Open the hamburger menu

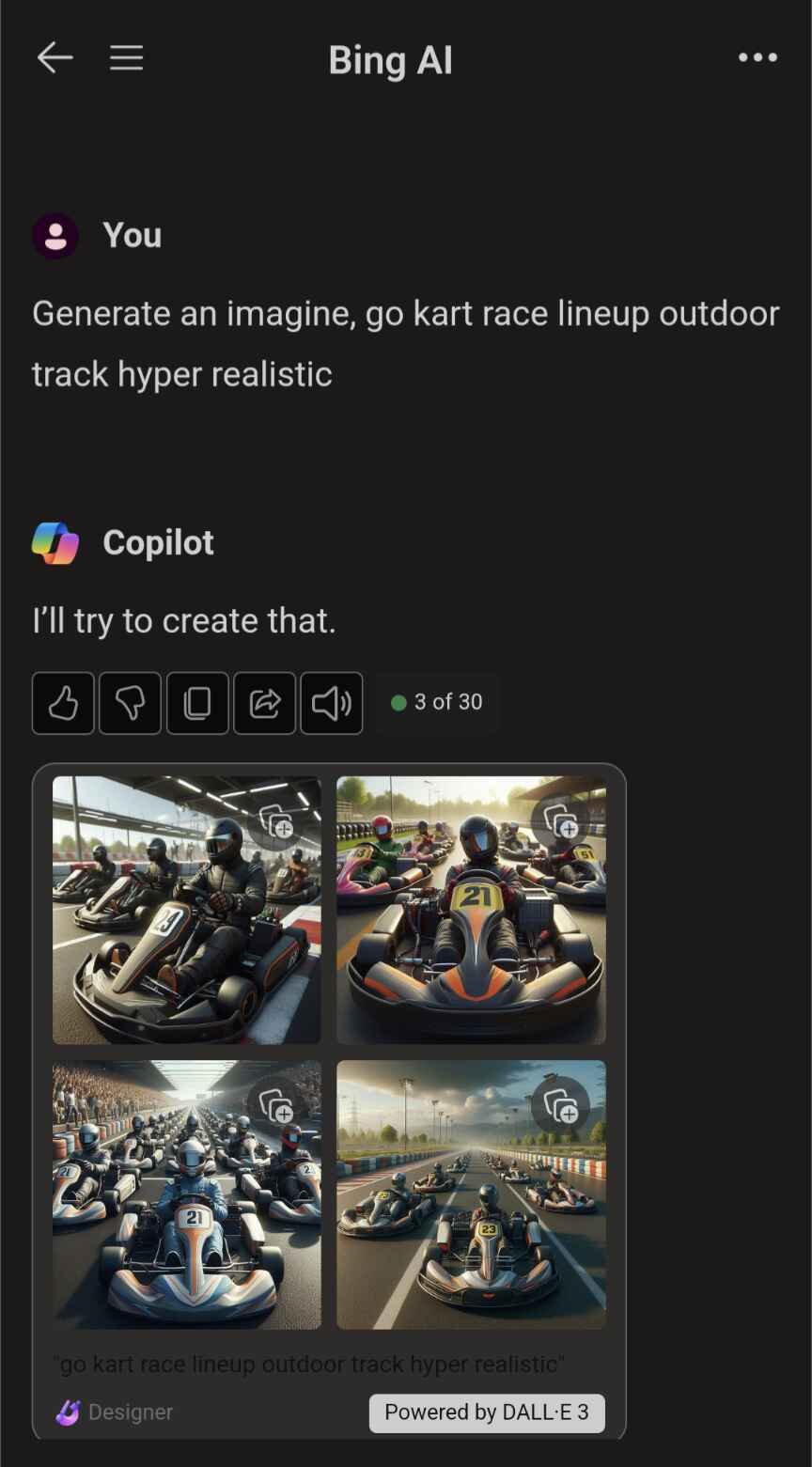pyautogui.click(x=126, y=58)
